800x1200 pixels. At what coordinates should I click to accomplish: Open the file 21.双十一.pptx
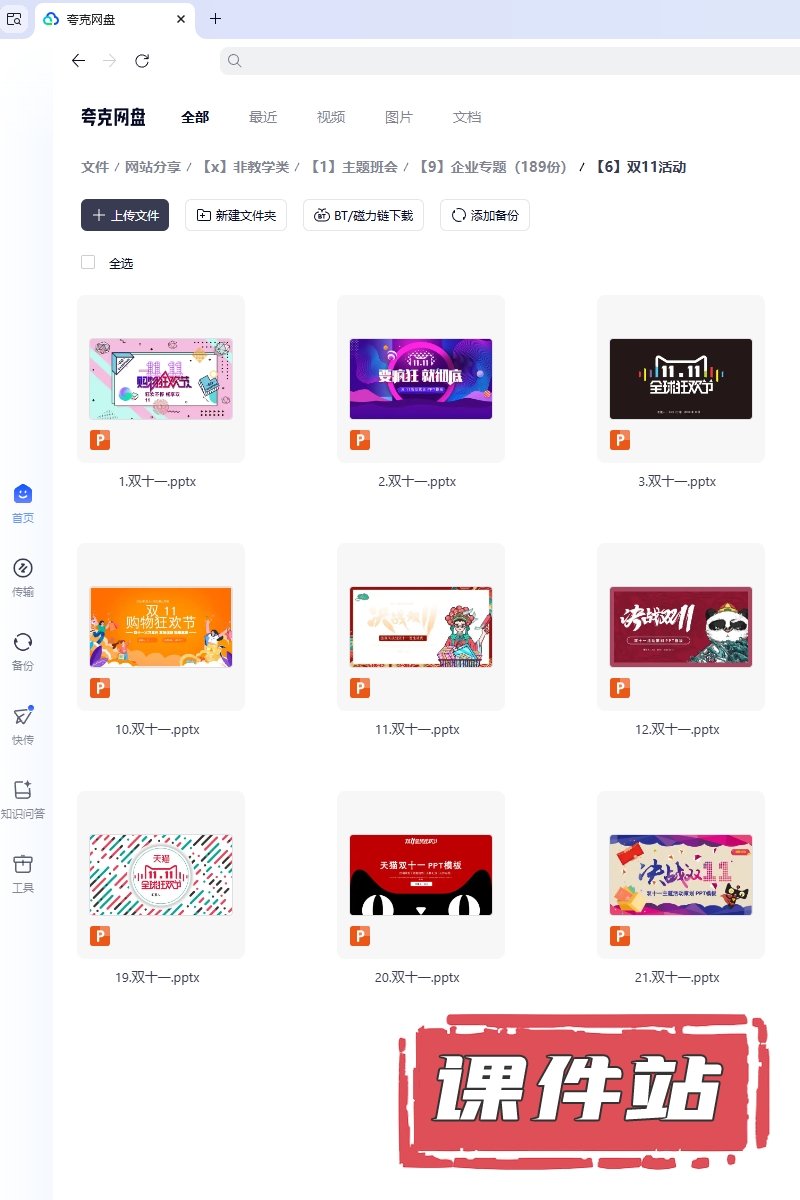pos(680,875)
